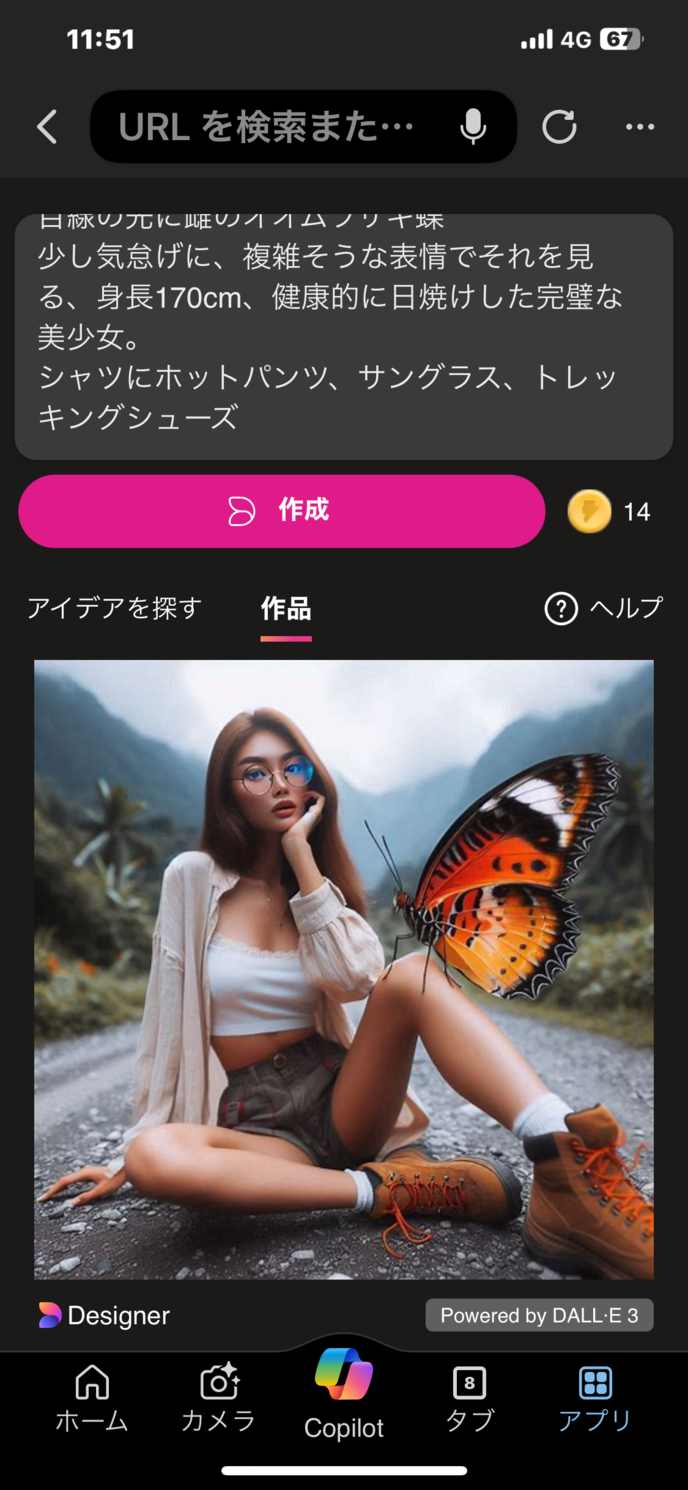Open the three-dot overflow menu
Screen dimensions: 688x1490
pos(640,127)
